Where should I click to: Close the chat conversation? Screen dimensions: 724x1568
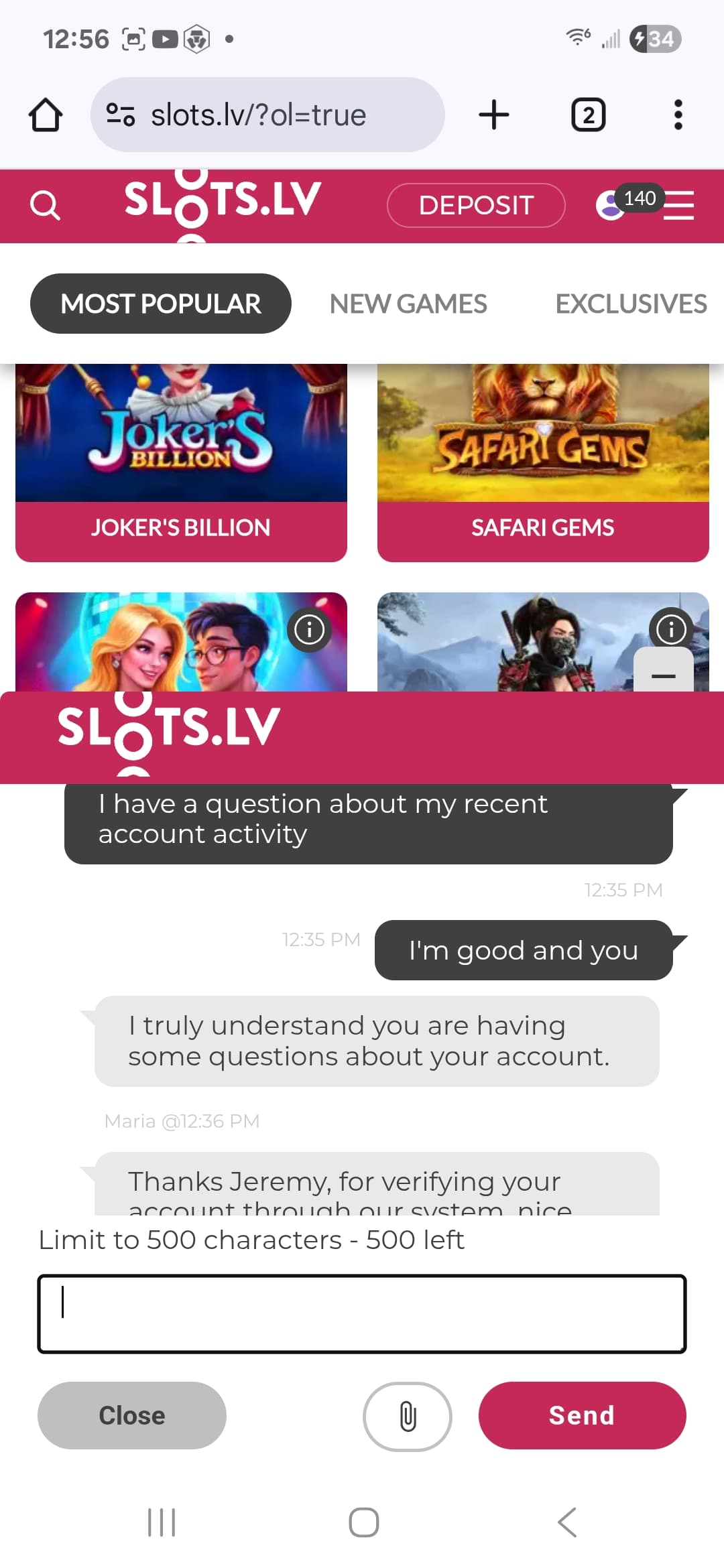tap(132, 1415)
